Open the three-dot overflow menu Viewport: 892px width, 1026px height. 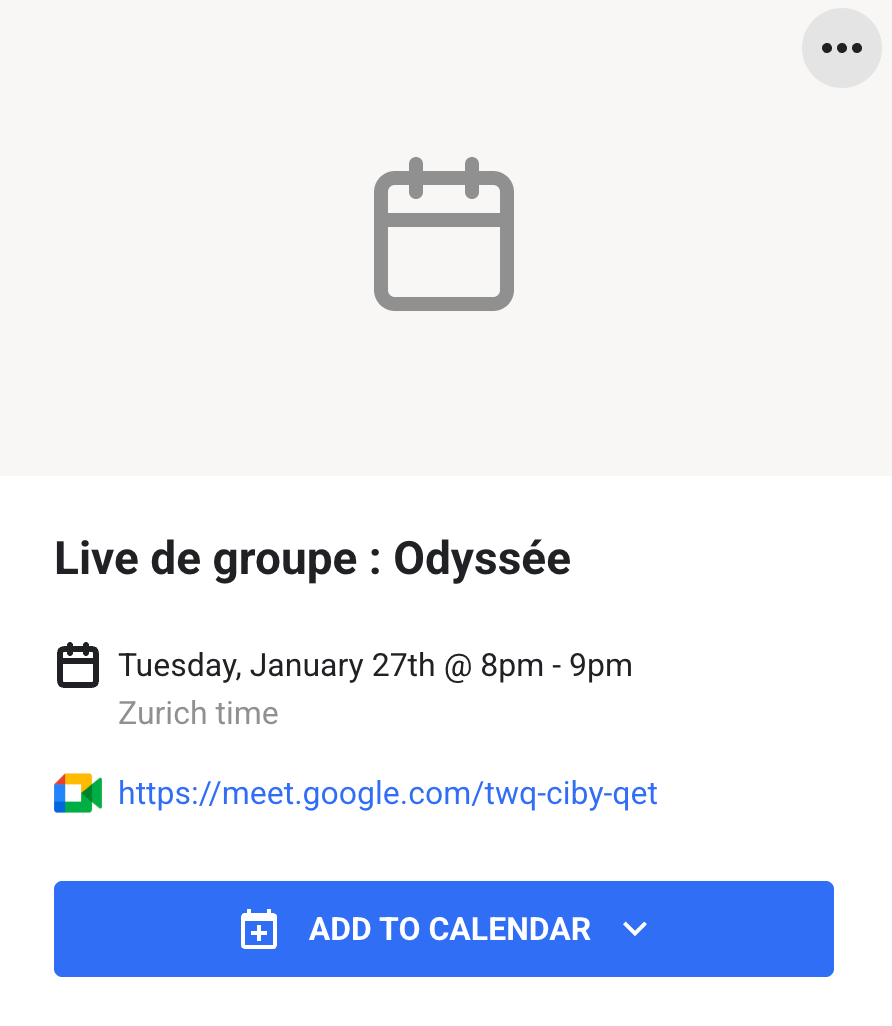point(841,48)
